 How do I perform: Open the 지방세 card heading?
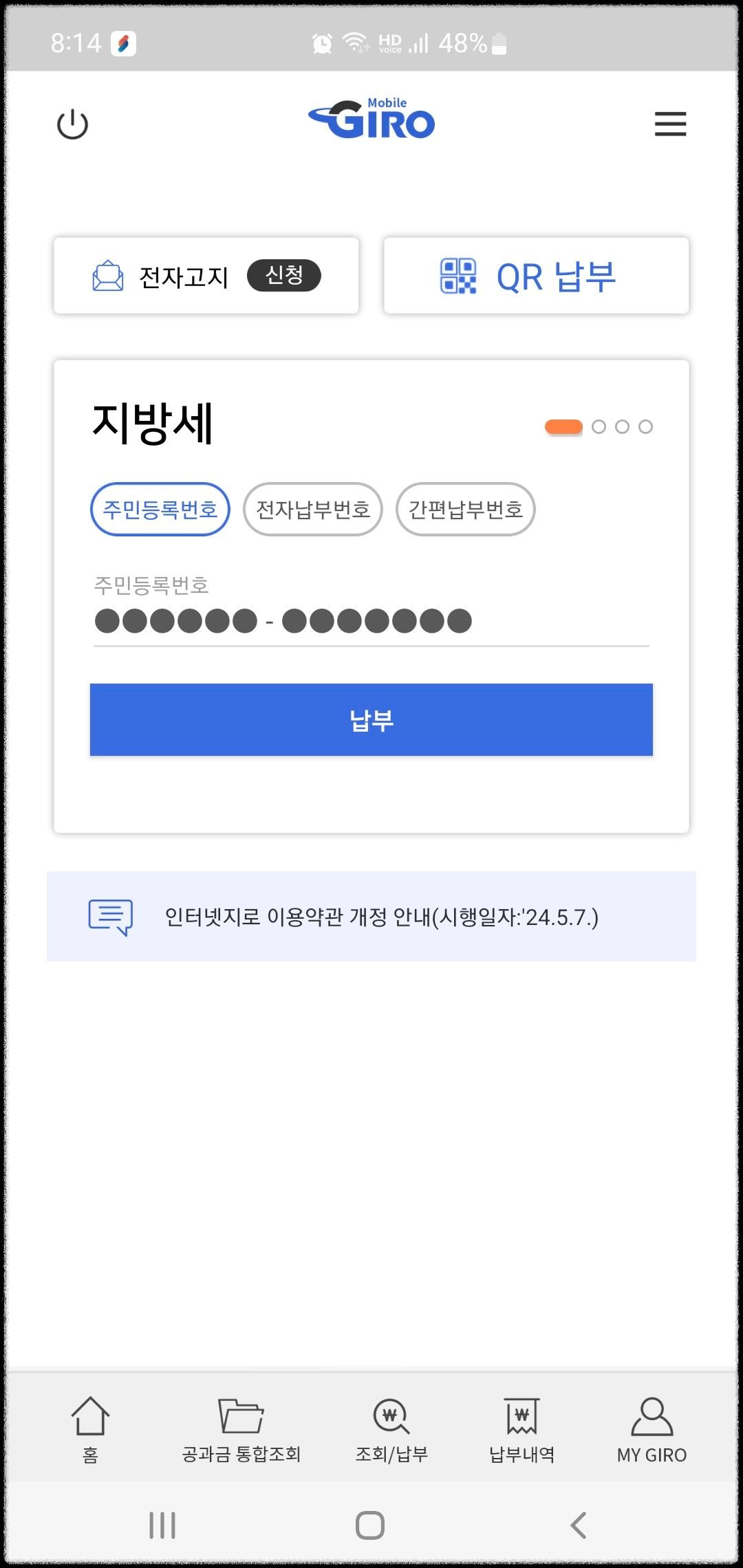(x=153, y=424)
